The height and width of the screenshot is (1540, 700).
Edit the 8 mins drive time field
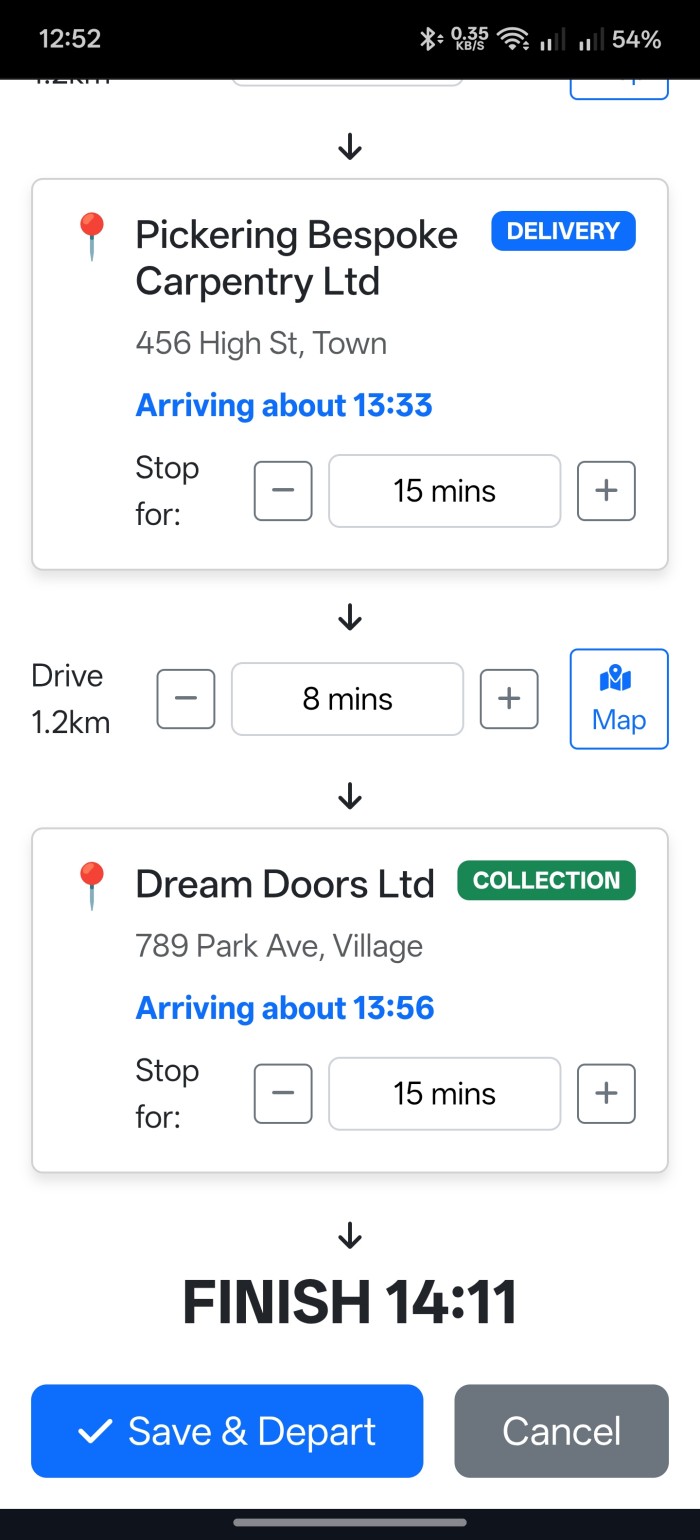click(347, 699)
